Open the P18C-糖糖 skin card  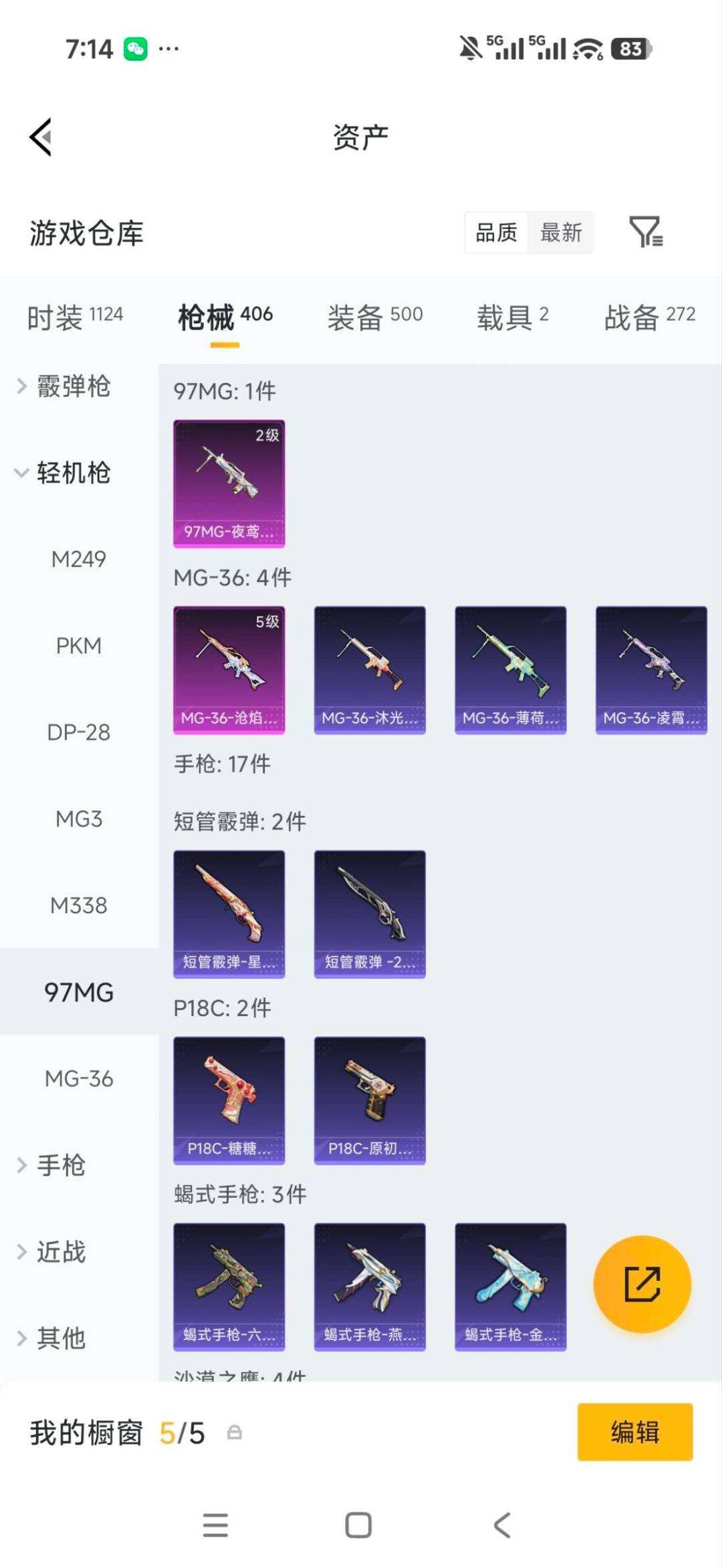(x=229, y=1100)
